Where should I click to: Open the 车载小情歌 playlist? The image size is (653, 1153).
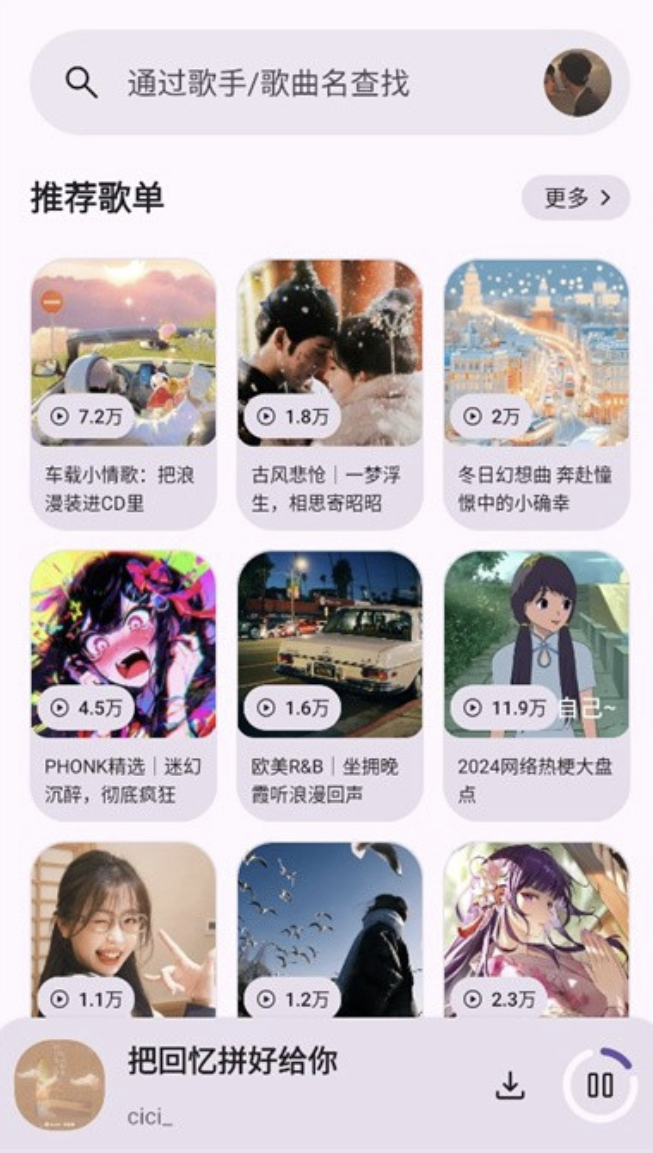124,390
